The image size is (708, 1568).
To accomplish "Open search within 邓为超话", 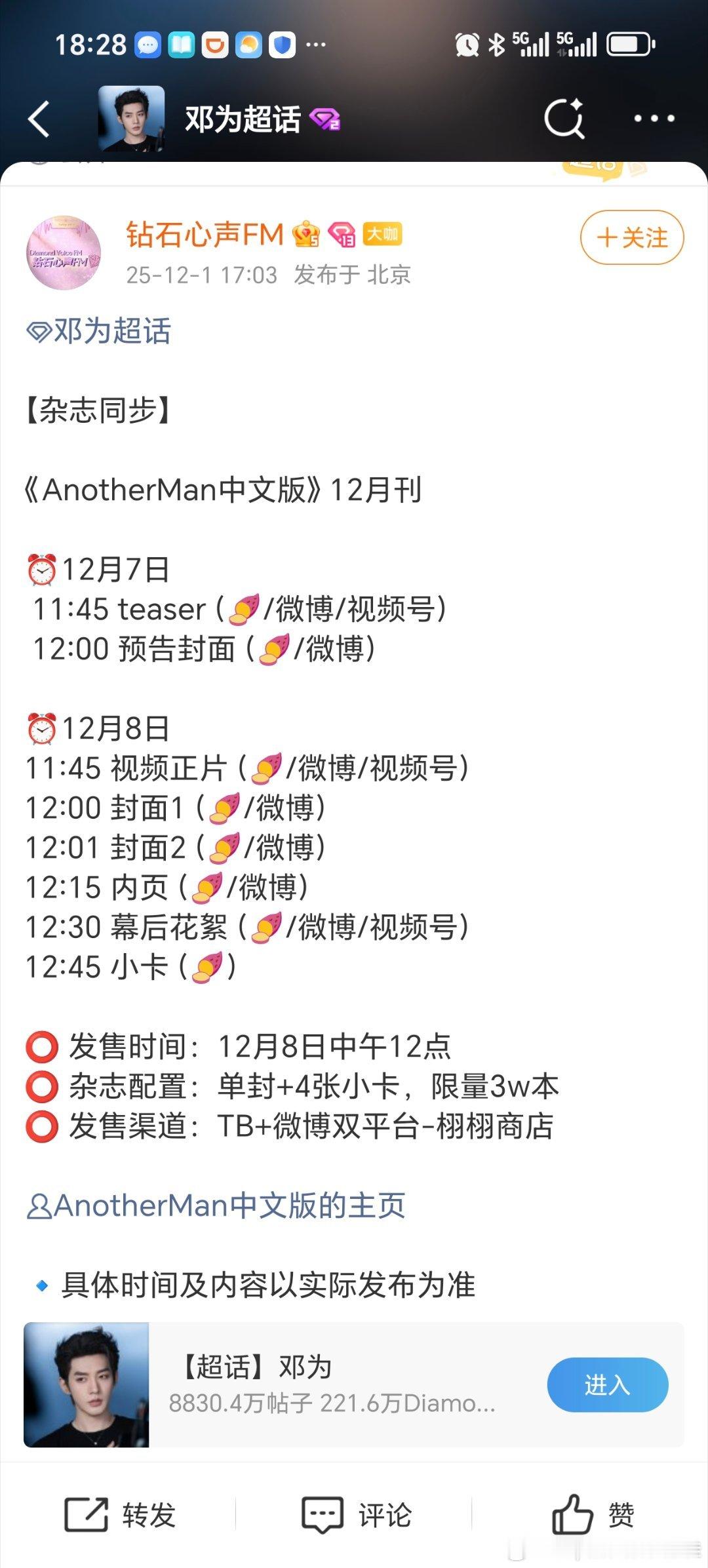I will (x=565, y=118).
